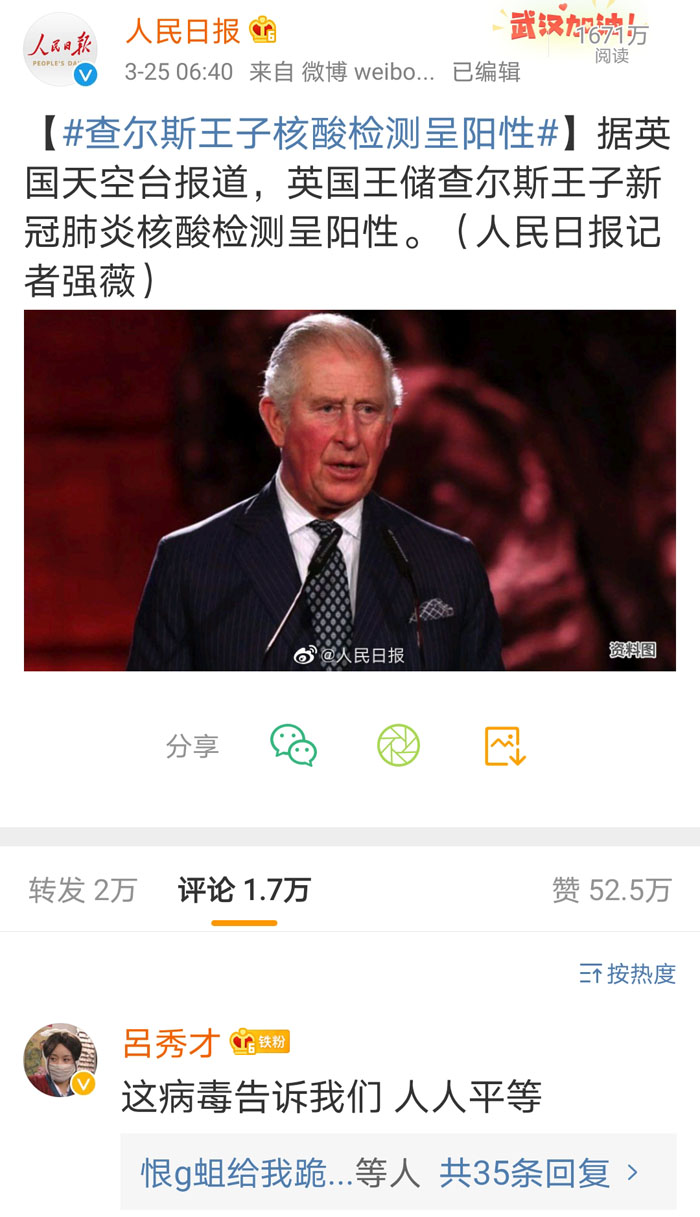Change comment sorting via 按热度
The width and height of the screenshot is (700, 1217).
coord(628,974)
